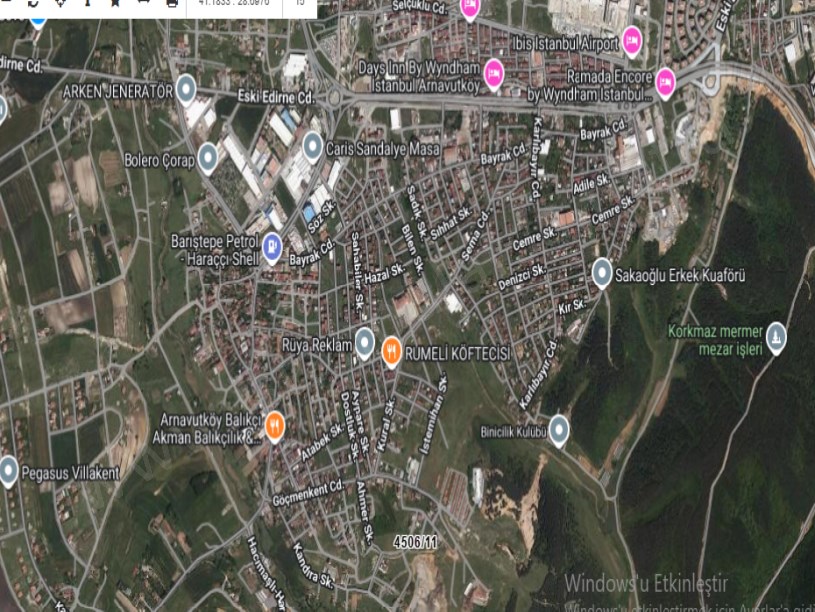Open Caris Sandalye Masa marker

pos(313,146)
